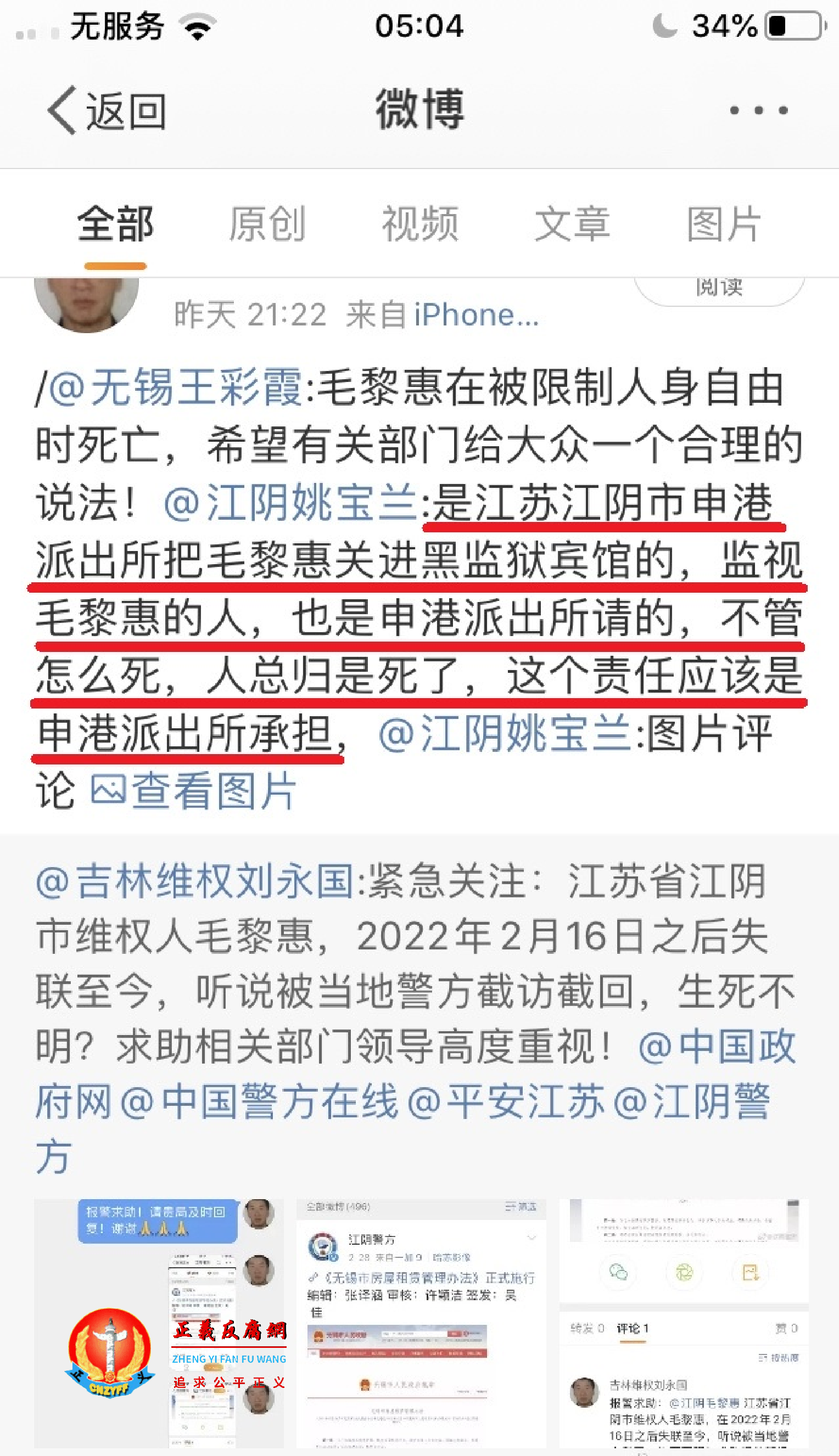Go back using the 返回 button
The image size is (839, 1456).
(107, 110)
